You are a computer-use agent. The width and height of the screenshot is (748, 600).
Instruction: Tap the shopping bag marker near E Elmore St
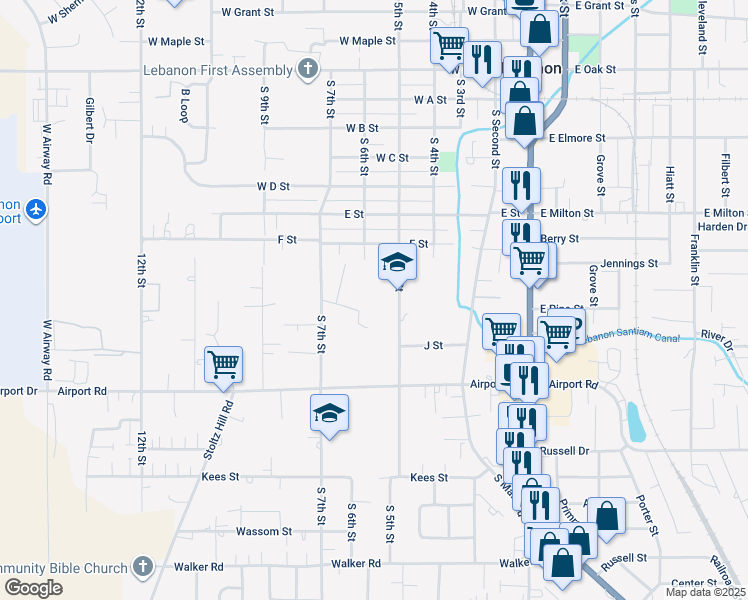tap(524, 120)
